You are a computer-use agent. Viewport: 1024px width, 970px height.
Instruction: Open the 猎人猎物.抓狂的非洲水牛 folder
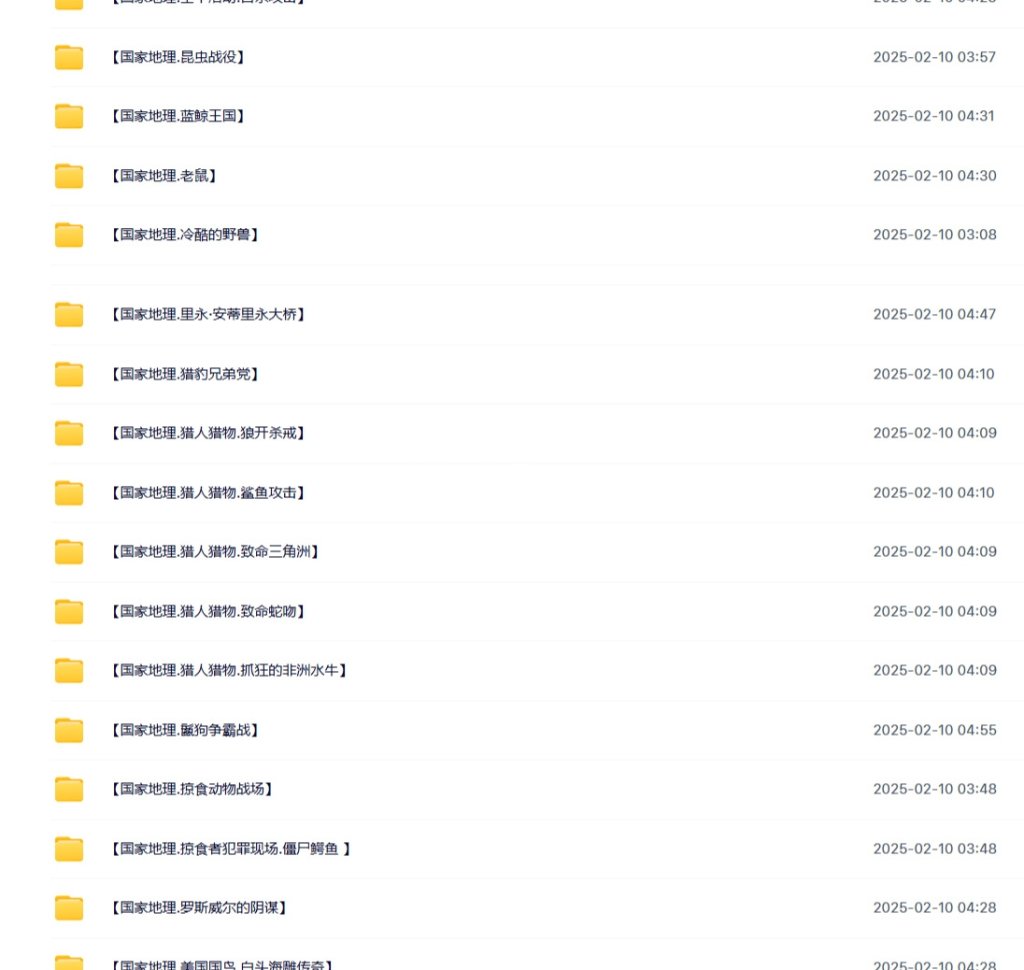click(x=228, y=670)
